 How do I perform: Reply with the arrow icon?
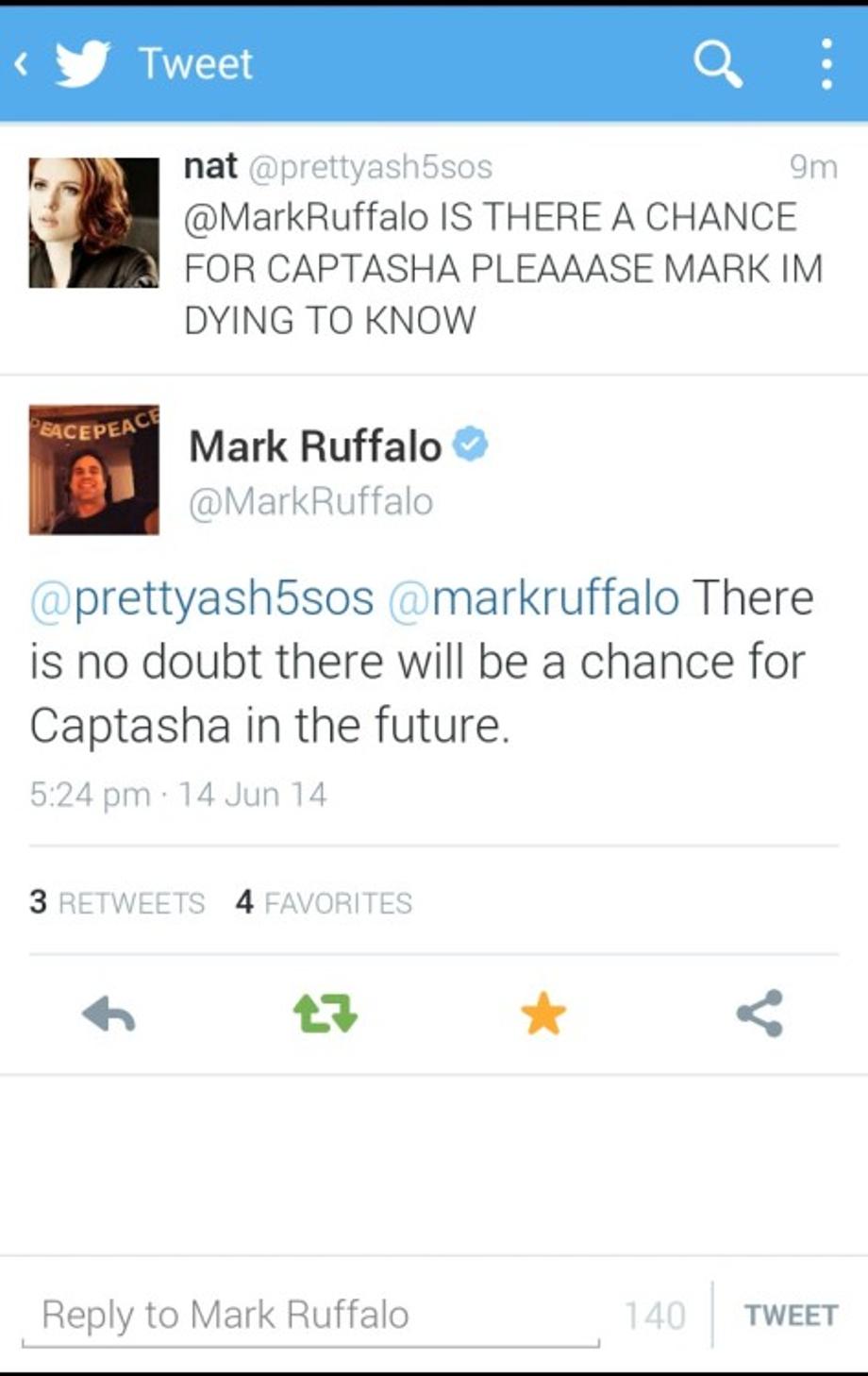tap(108, 1015)
